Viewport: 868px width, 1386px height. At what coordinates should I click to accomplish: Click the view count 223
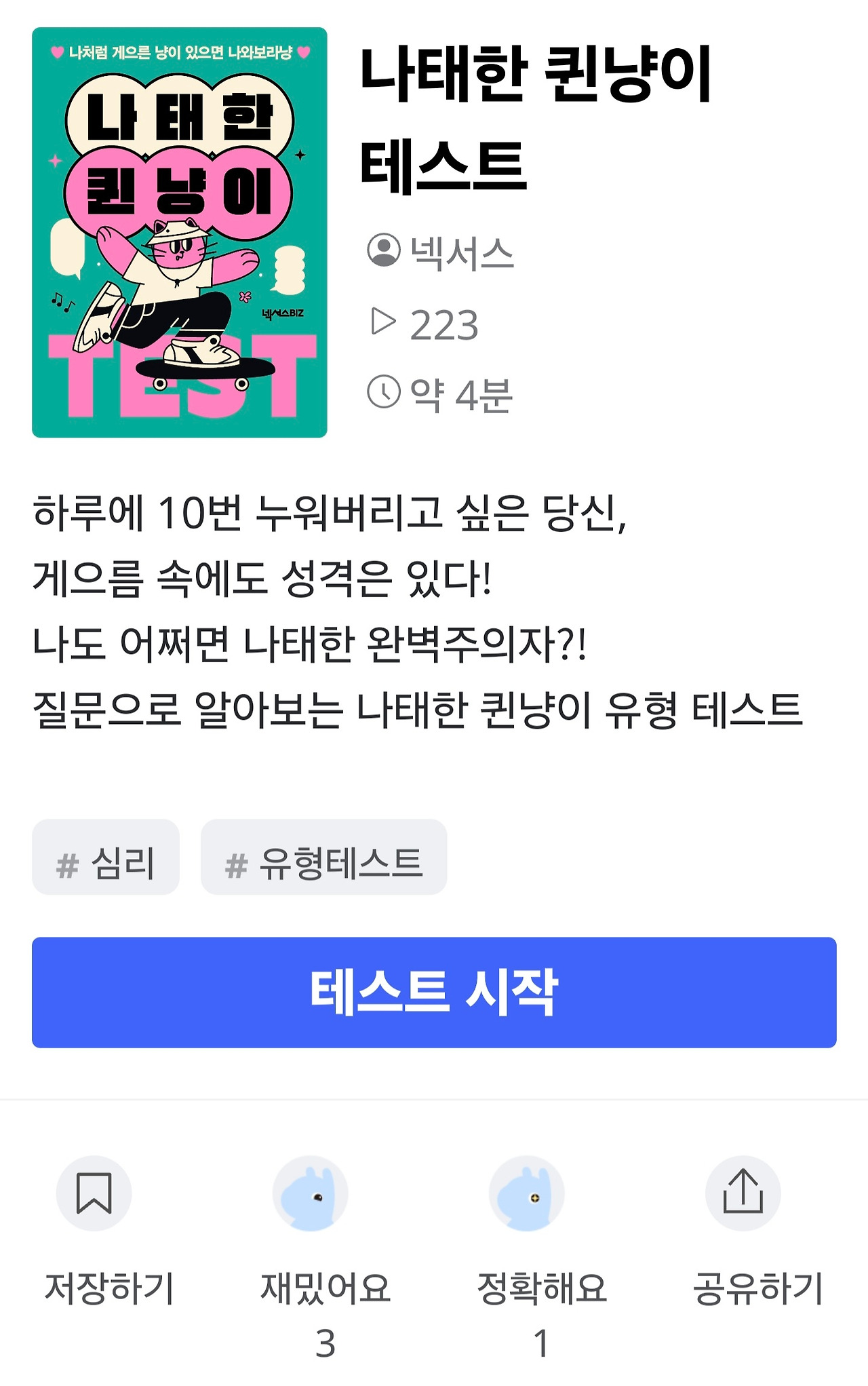point(446,325)
